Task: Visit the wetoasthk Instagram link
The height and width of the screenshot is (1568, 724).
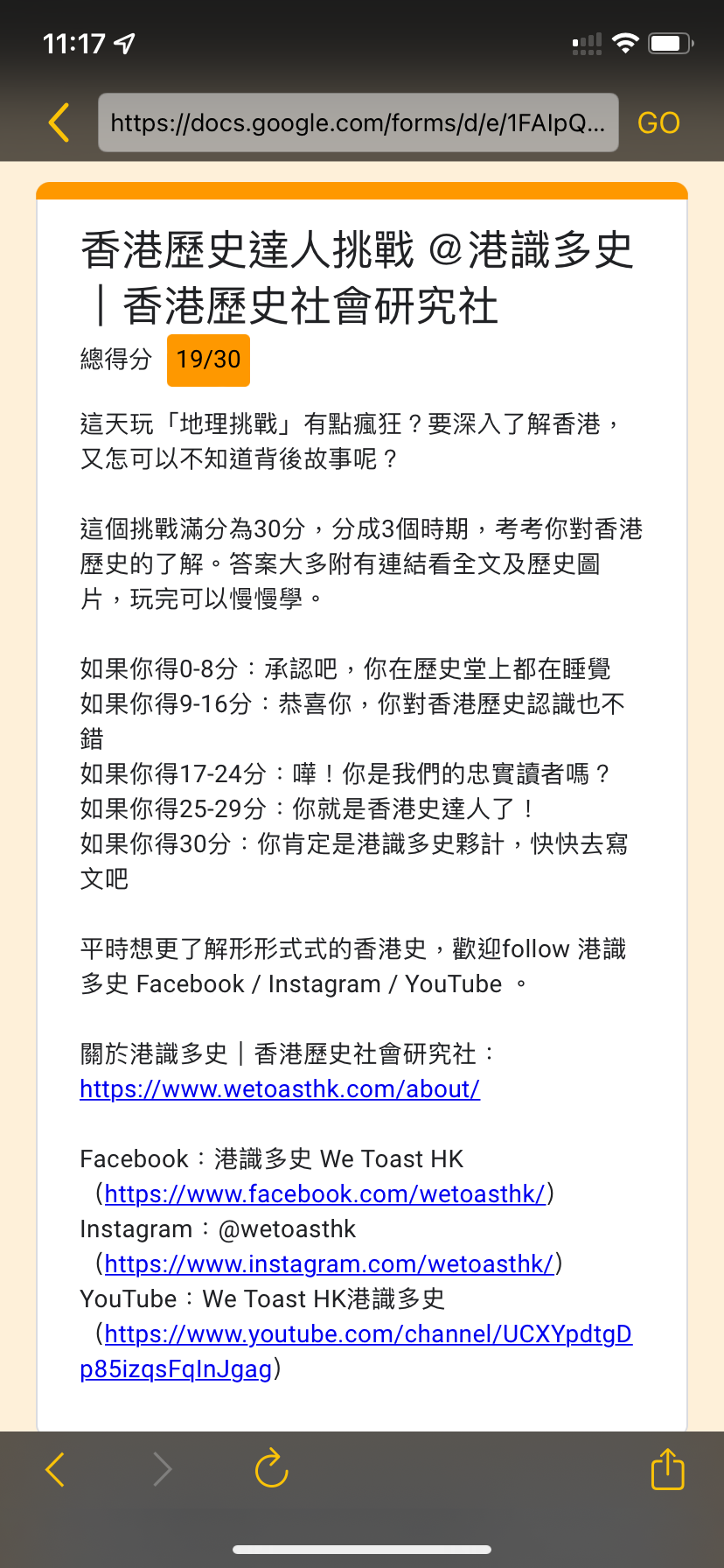Action: (x=330, y=1263)
